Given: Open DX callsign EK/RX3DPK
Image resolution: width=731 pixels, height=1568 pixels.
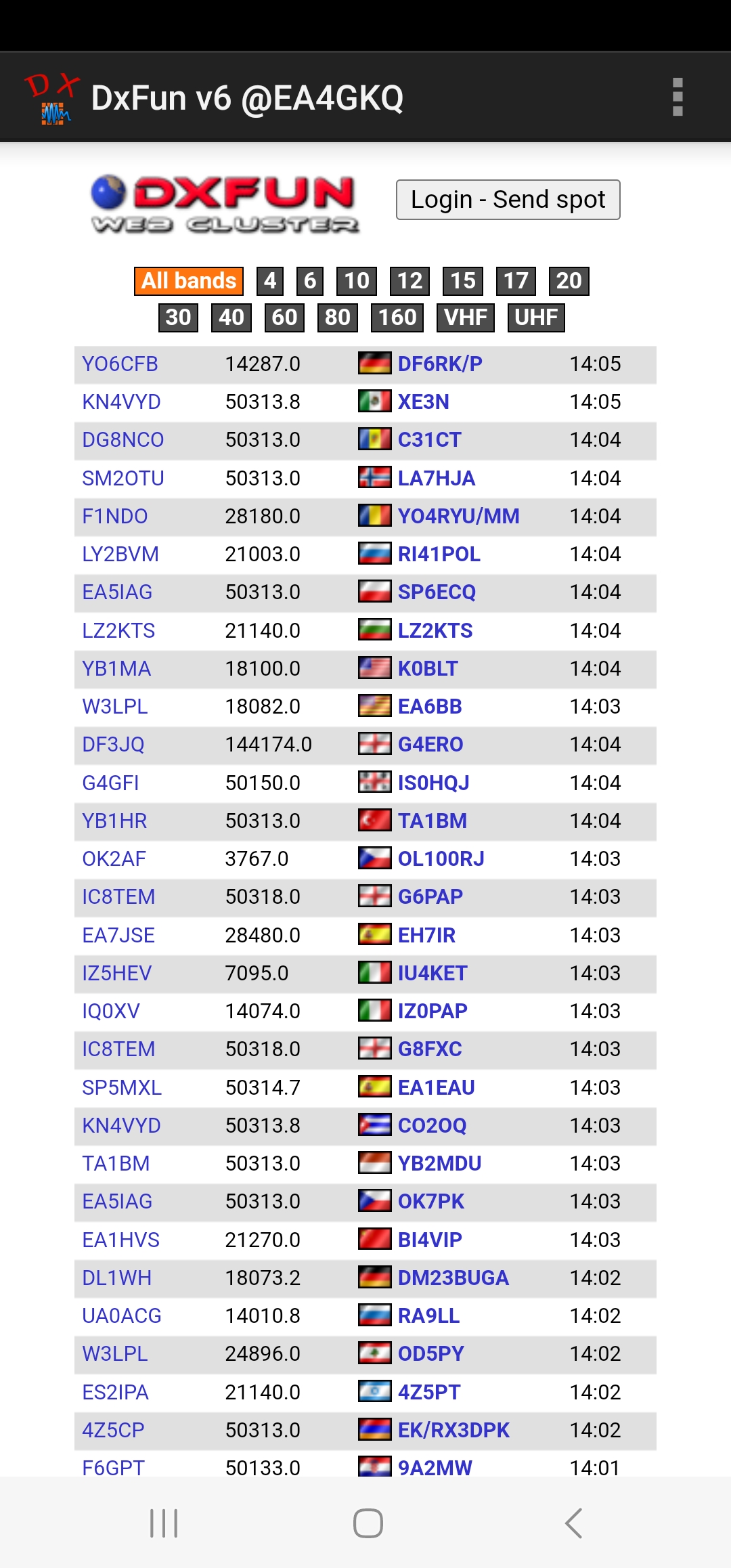Looking at the screenshot, I should coord(453,1431).
